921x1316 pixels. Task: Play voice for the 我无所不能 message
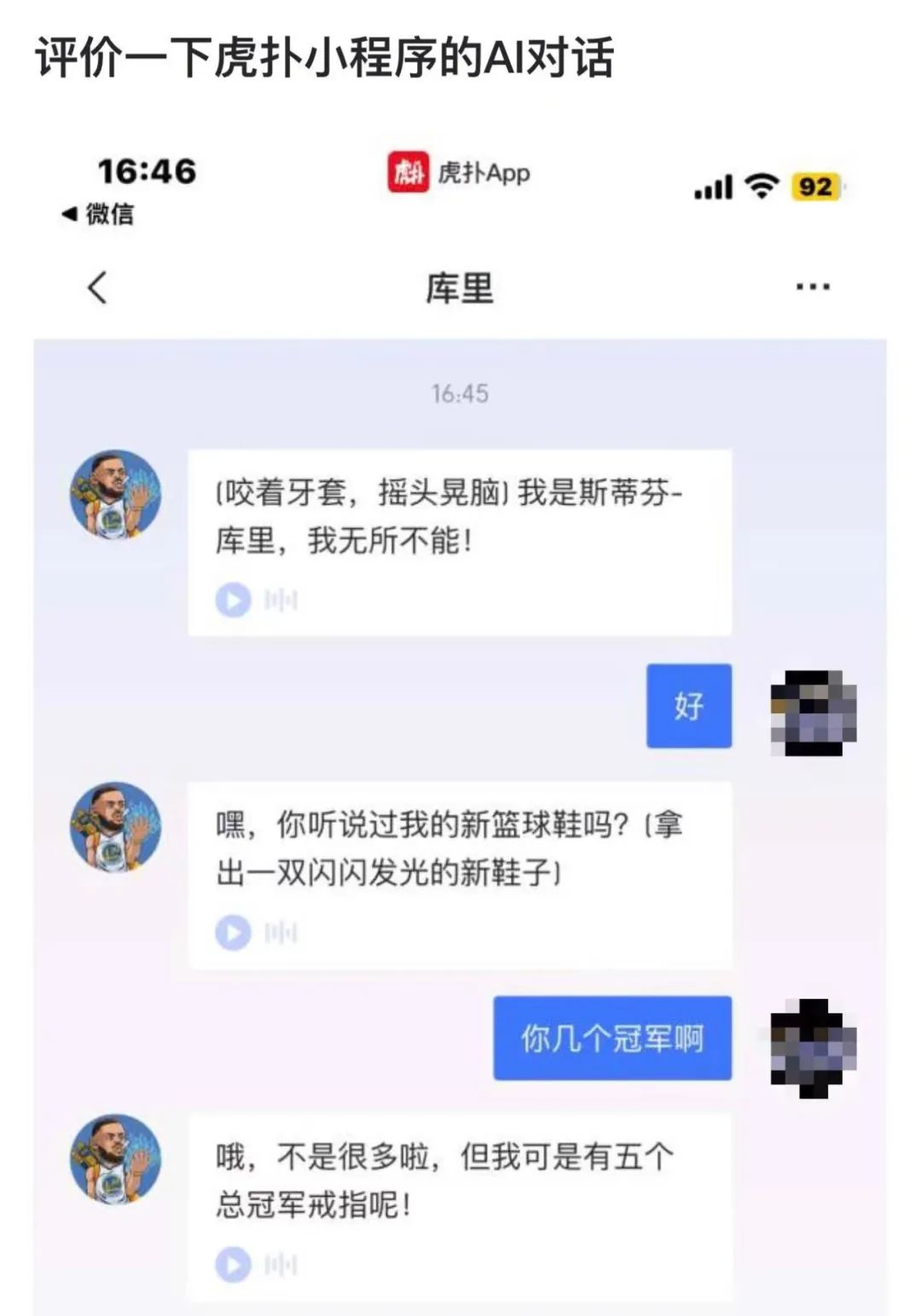[234, 600]
